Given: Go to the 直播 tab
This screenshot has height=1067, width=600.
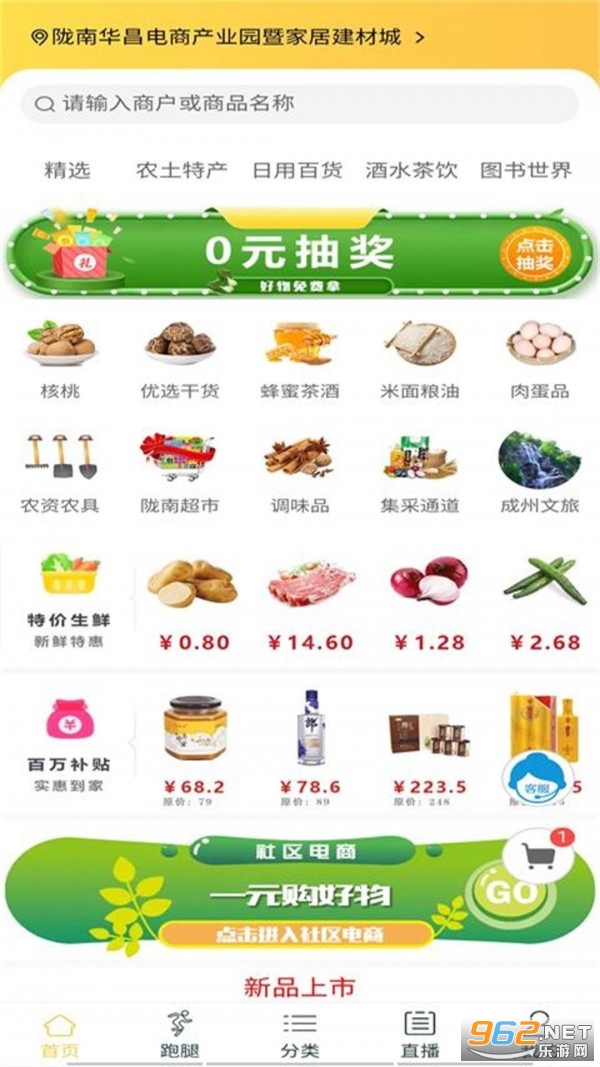Looking at the screenshot, I should 420,1035.
